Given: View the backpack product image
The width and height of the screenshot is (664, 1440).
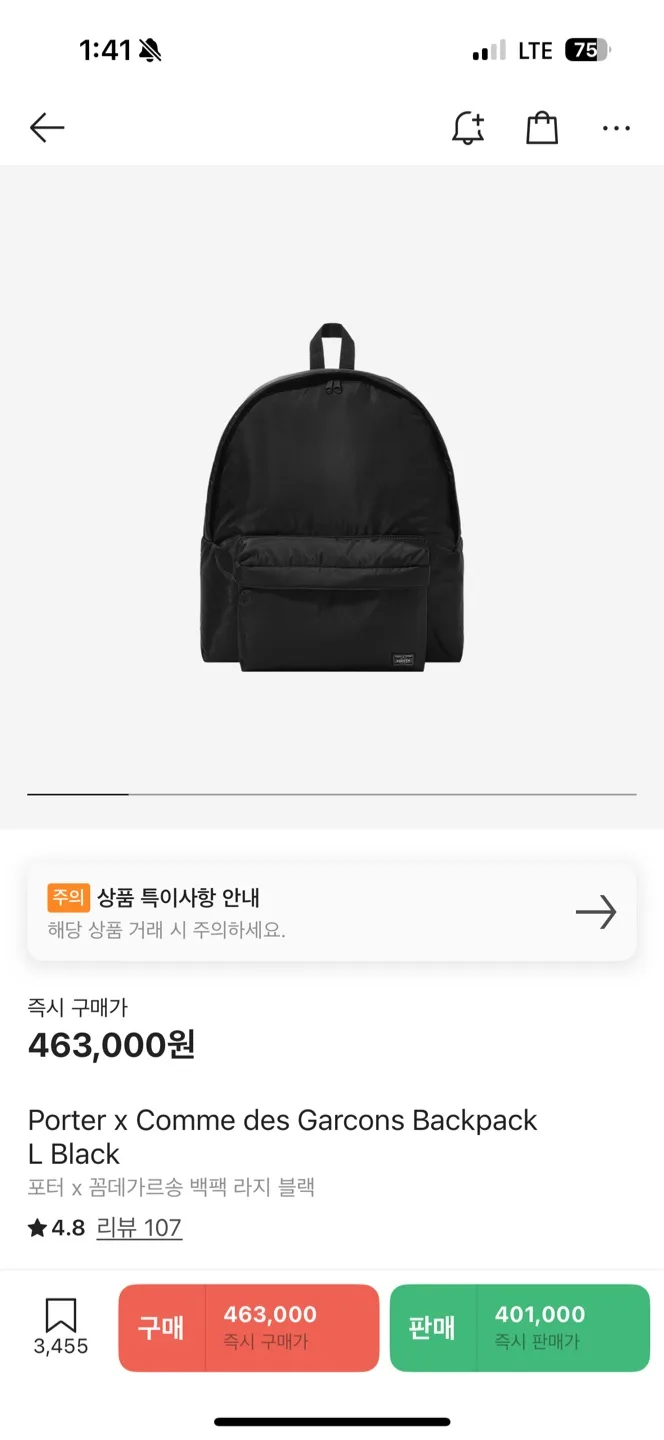Looking at the screenshot, I should click(x=332, y=497).
